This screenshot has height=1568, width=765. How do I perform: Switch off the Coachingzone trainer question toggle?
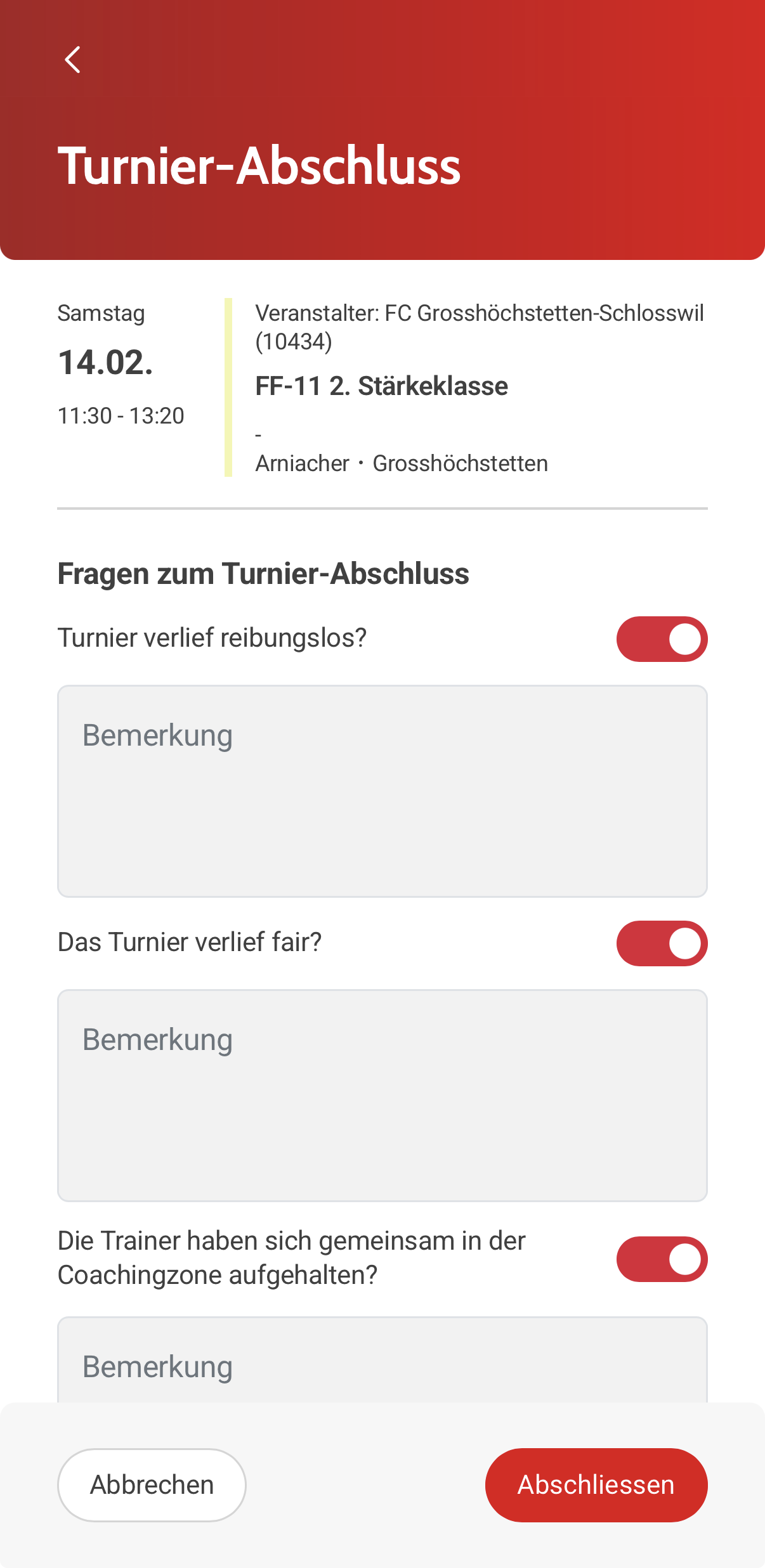tap(662, 1259)
